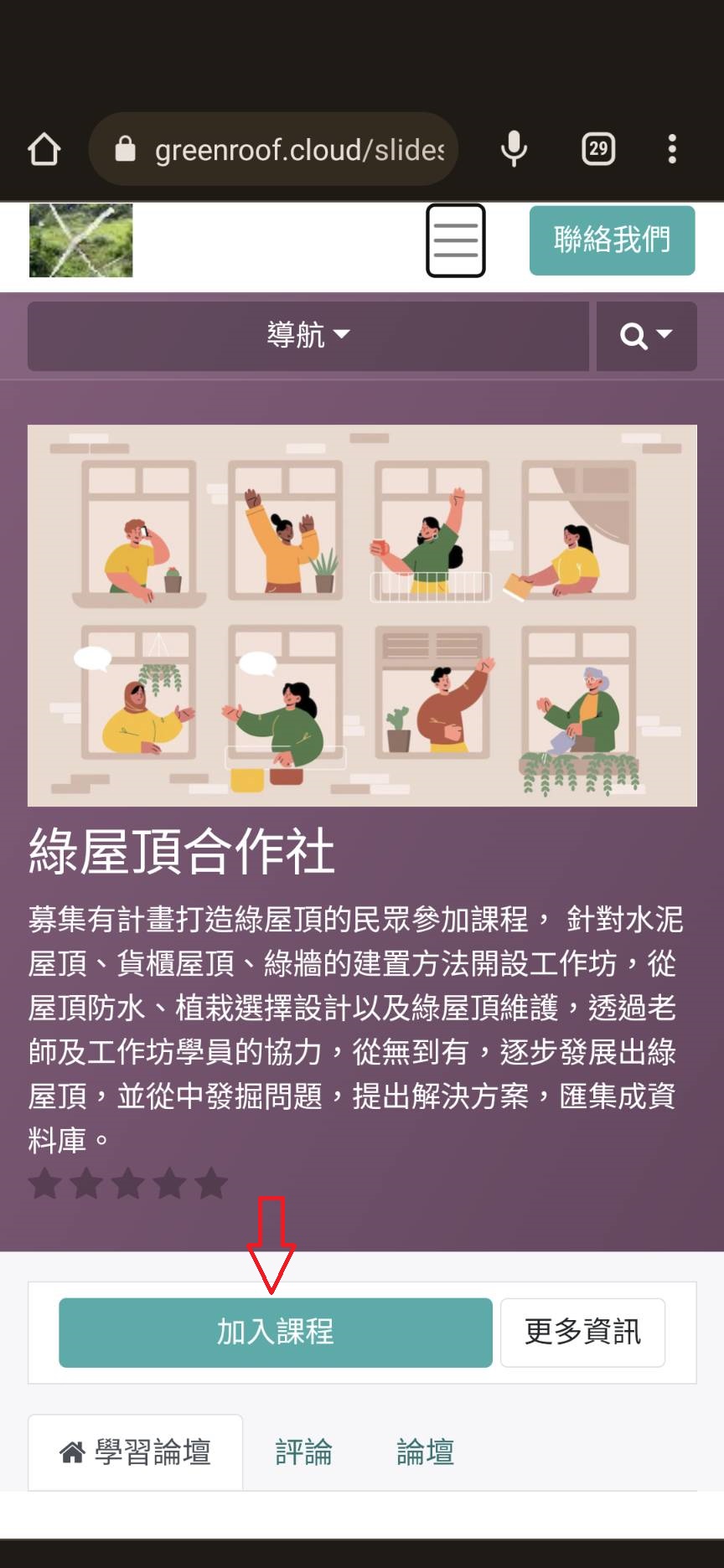Expand the 導航 dropdown
724x1568 pixels.
click(308, 335)
